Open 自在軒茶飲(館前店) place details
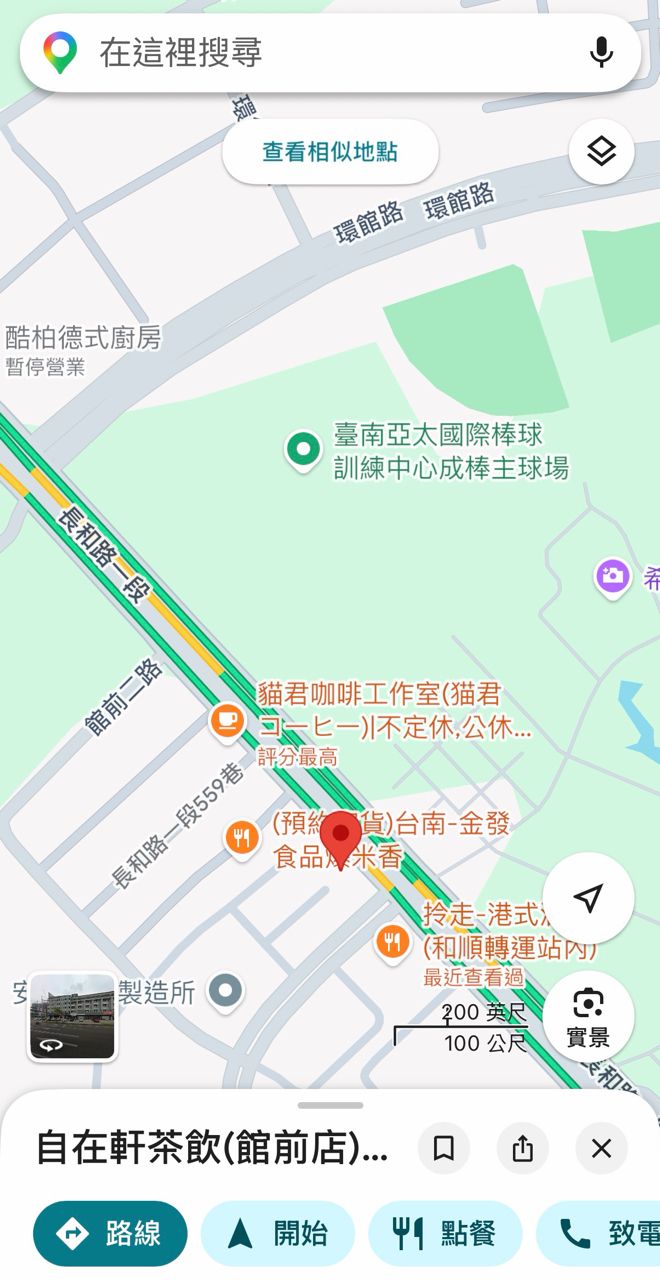660x1280 pixels. coord(212,1148)
